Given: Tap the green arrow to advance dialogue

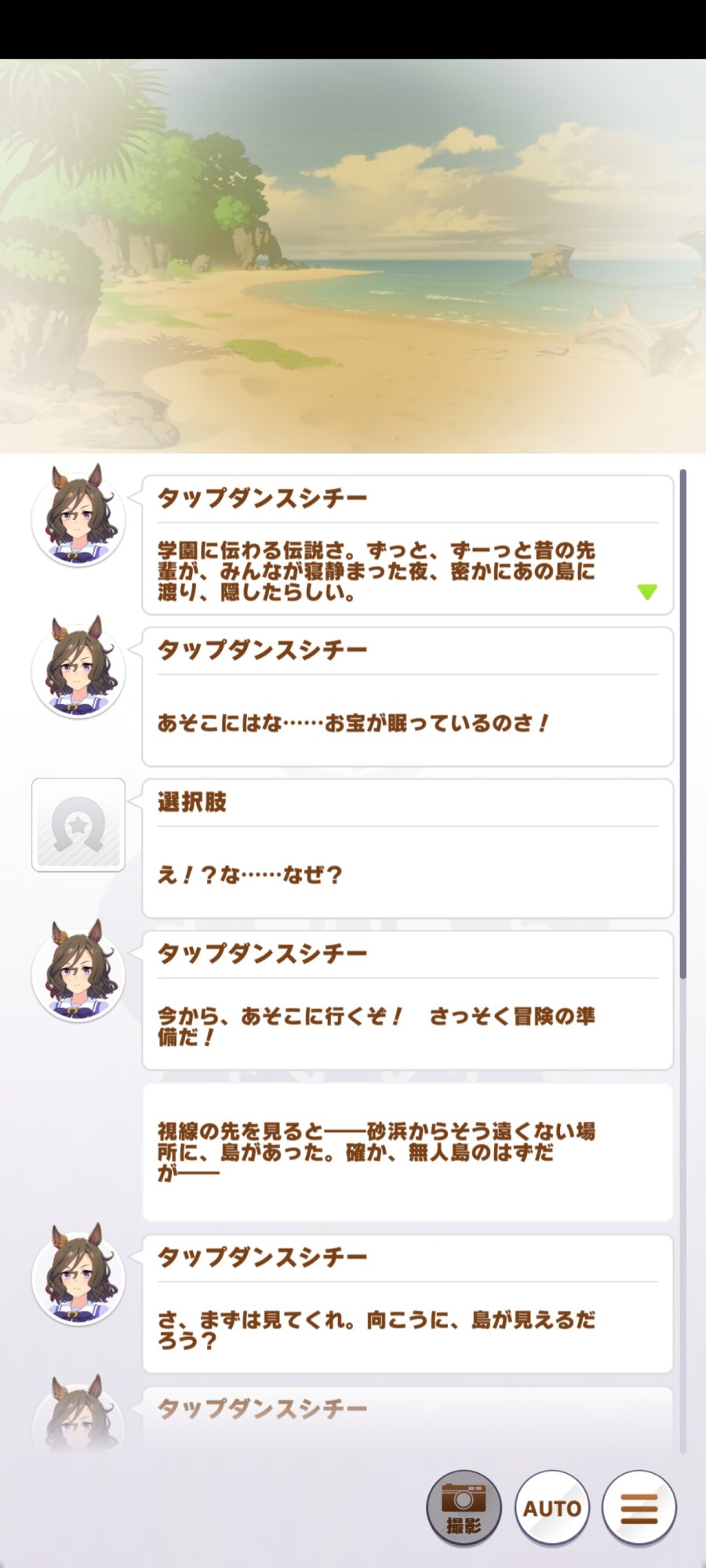Looking at the screenshot, I should [647, 592].
